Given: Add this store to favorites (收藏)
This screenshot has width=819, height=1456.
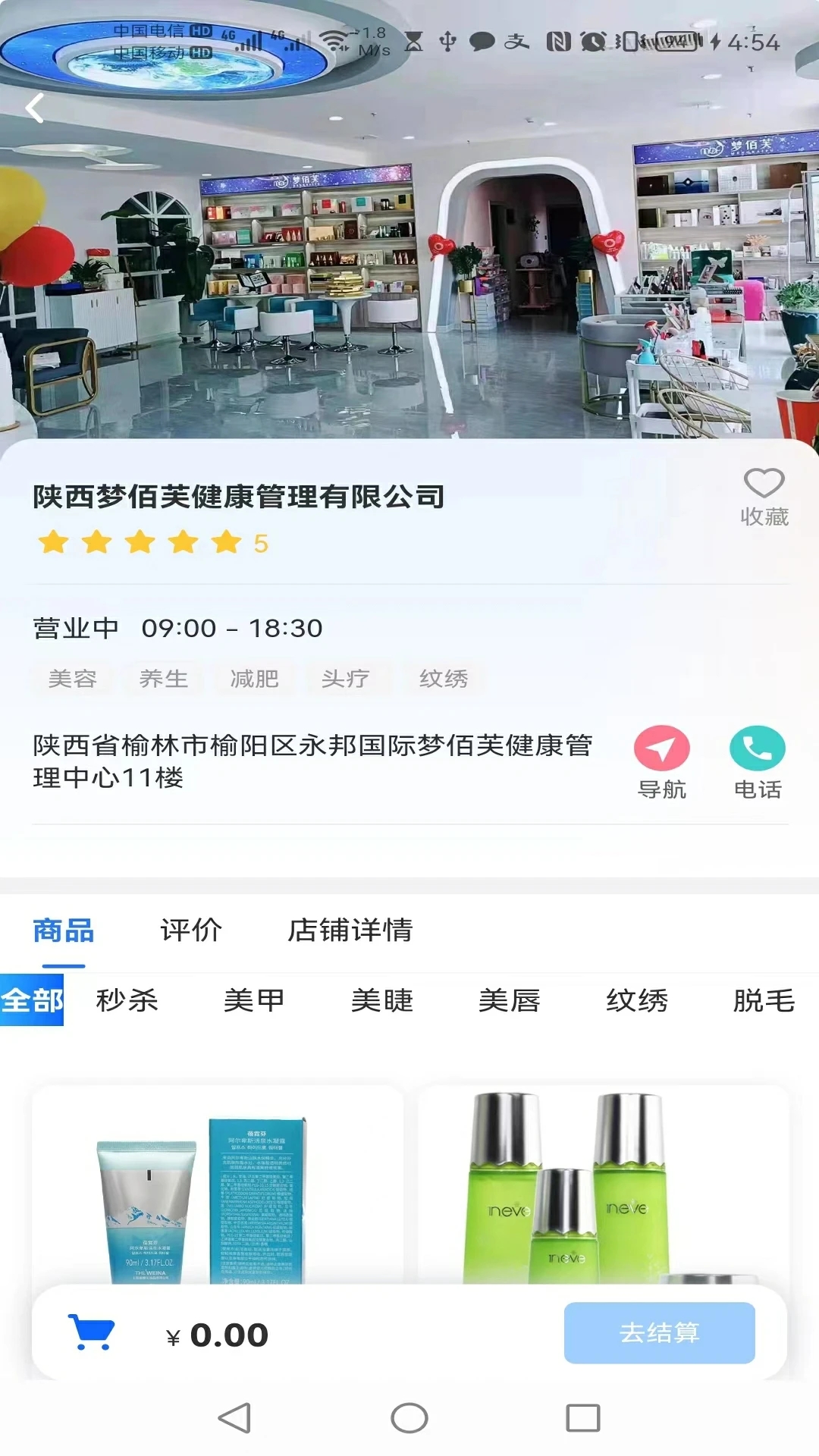Looking at the screenshot, I should [764, 497].
